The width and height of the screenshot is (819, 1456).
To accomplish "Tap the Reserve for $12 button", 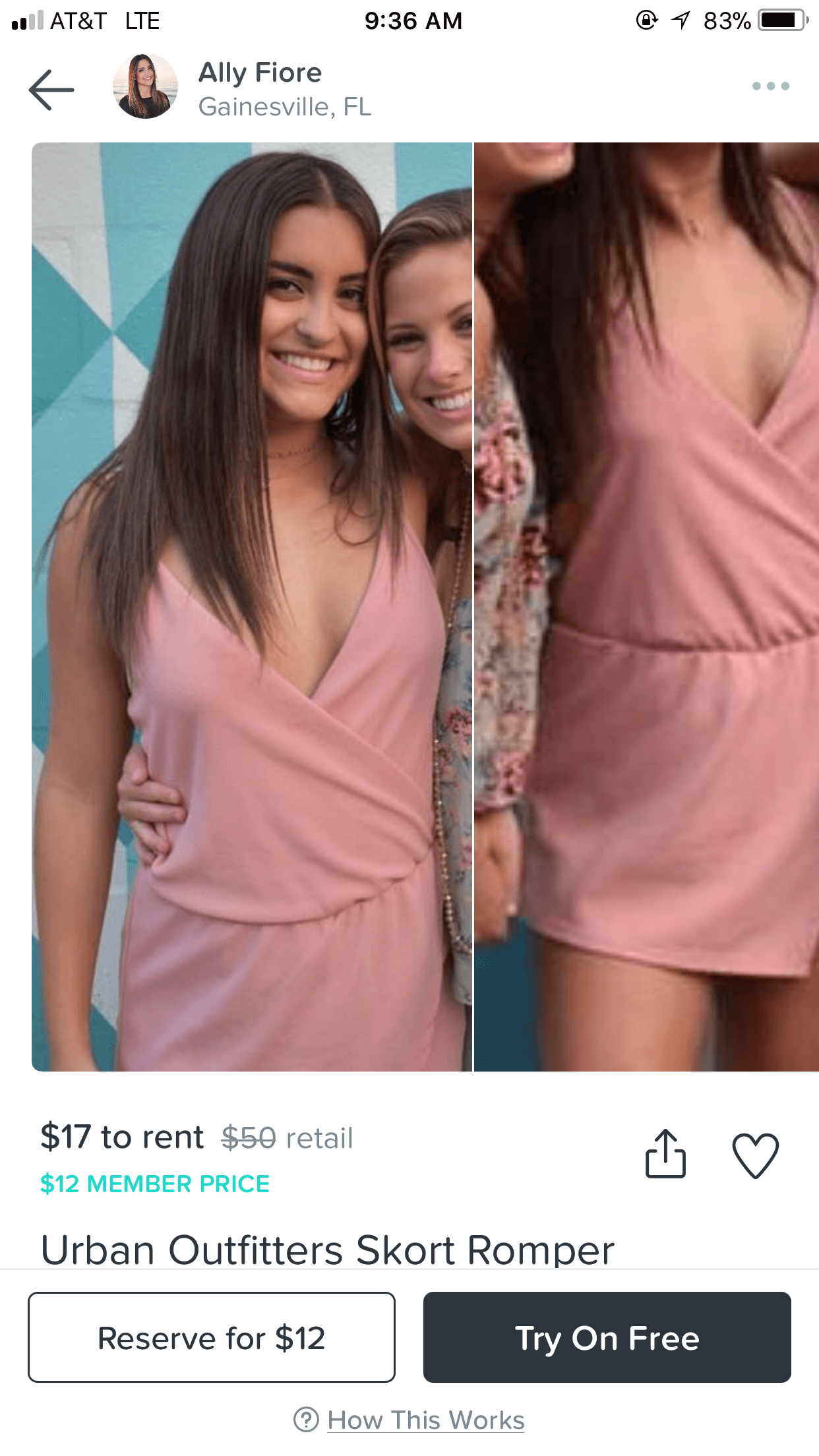I will 212,1337.
